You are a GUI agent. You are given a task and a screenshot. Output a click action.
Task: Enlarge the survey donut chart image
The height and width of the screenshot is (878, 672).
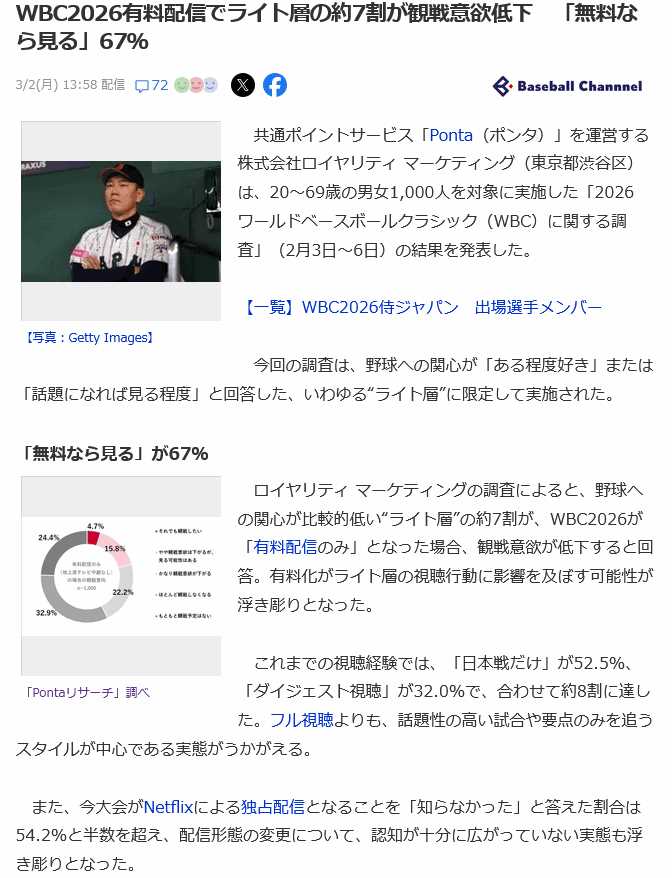coord(121,576)
